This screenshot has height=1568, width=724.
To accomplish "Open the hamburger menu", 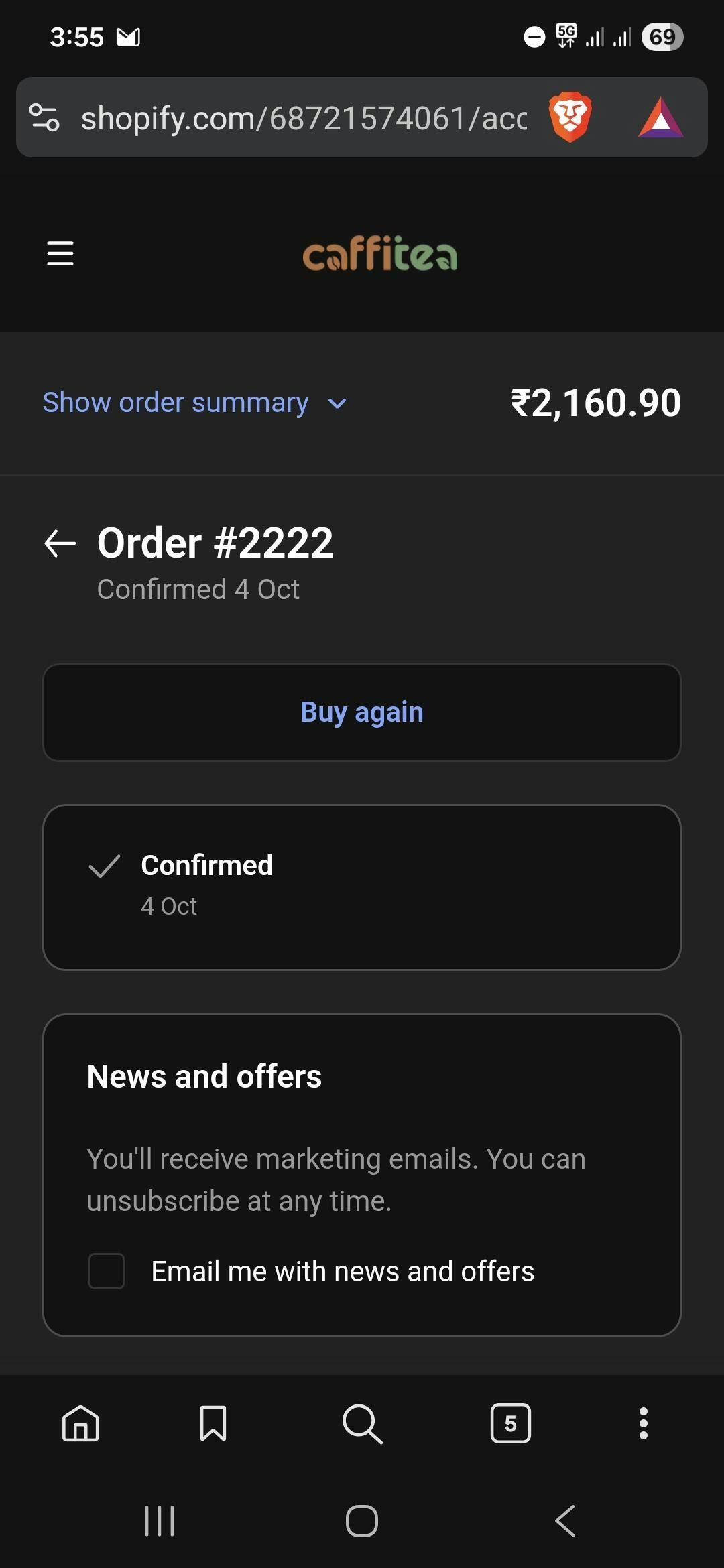I will (x=60, y=253).
